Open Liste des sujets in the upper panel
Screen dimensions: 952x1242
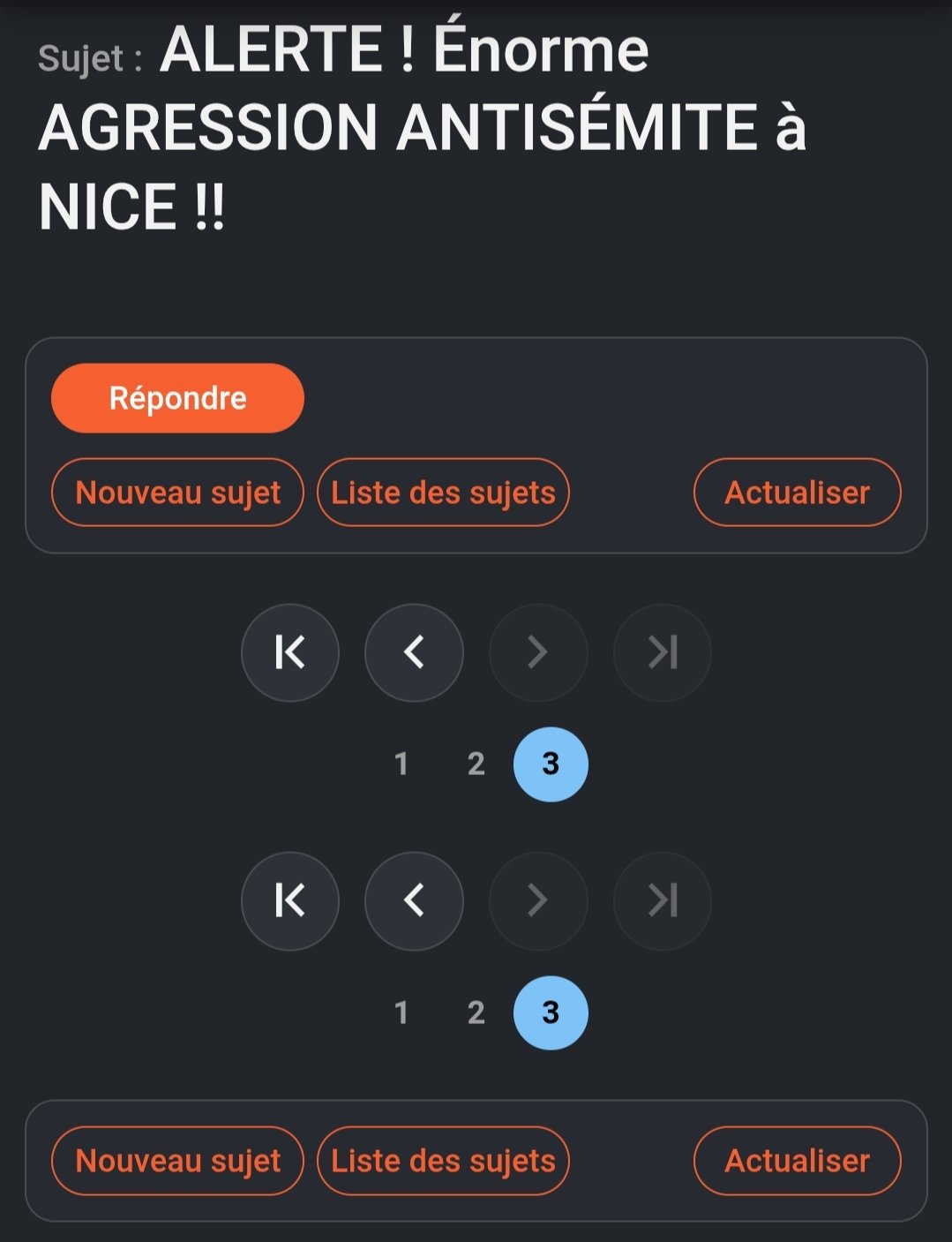pos(443,493)
